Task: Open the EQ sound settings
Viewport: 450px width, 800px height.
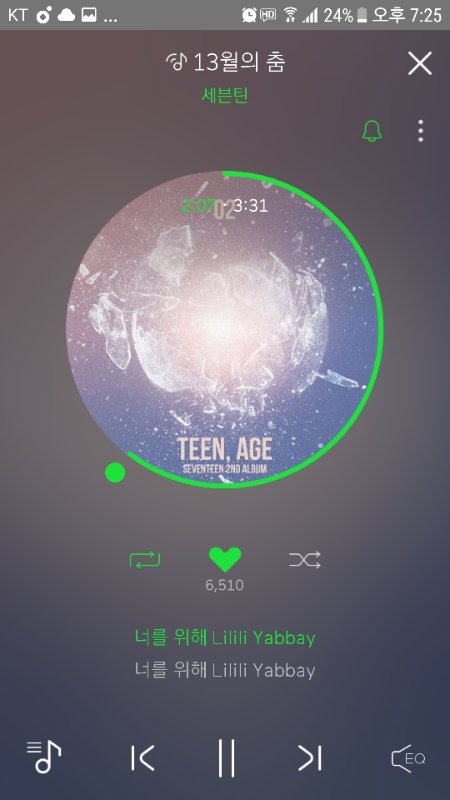Action: (x=408, y=758)
